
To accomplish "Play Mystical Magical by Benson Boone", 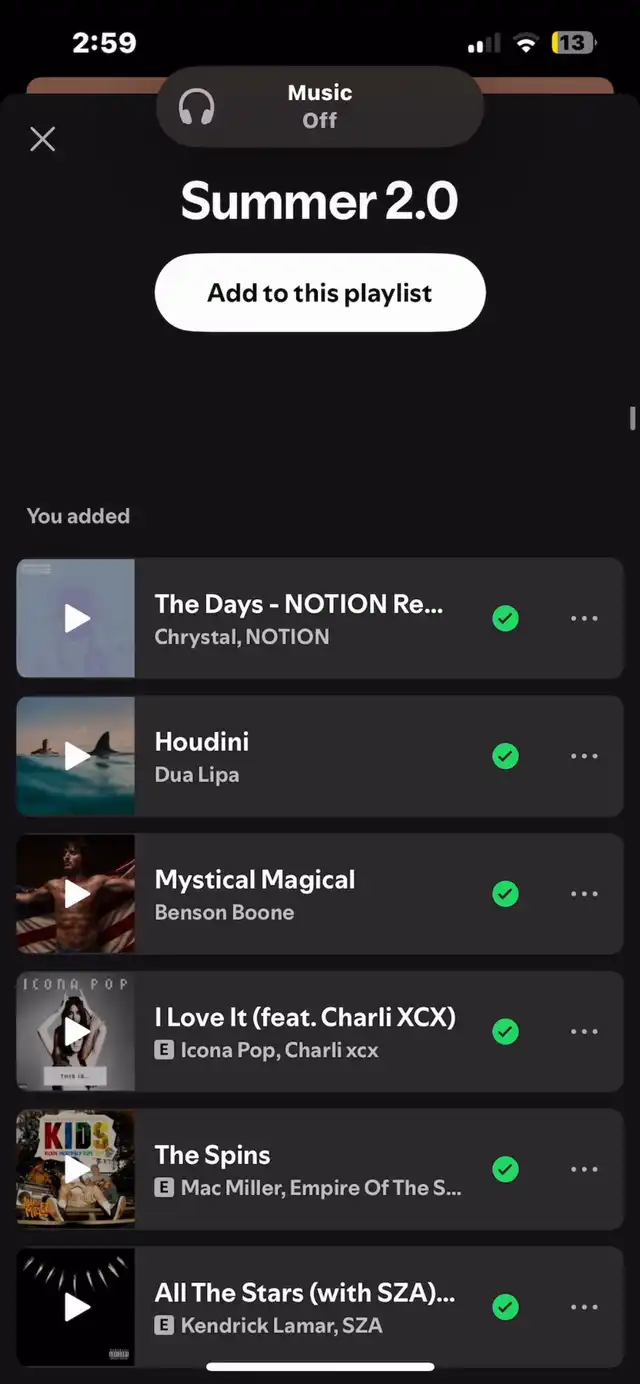I will coord(77,894).
